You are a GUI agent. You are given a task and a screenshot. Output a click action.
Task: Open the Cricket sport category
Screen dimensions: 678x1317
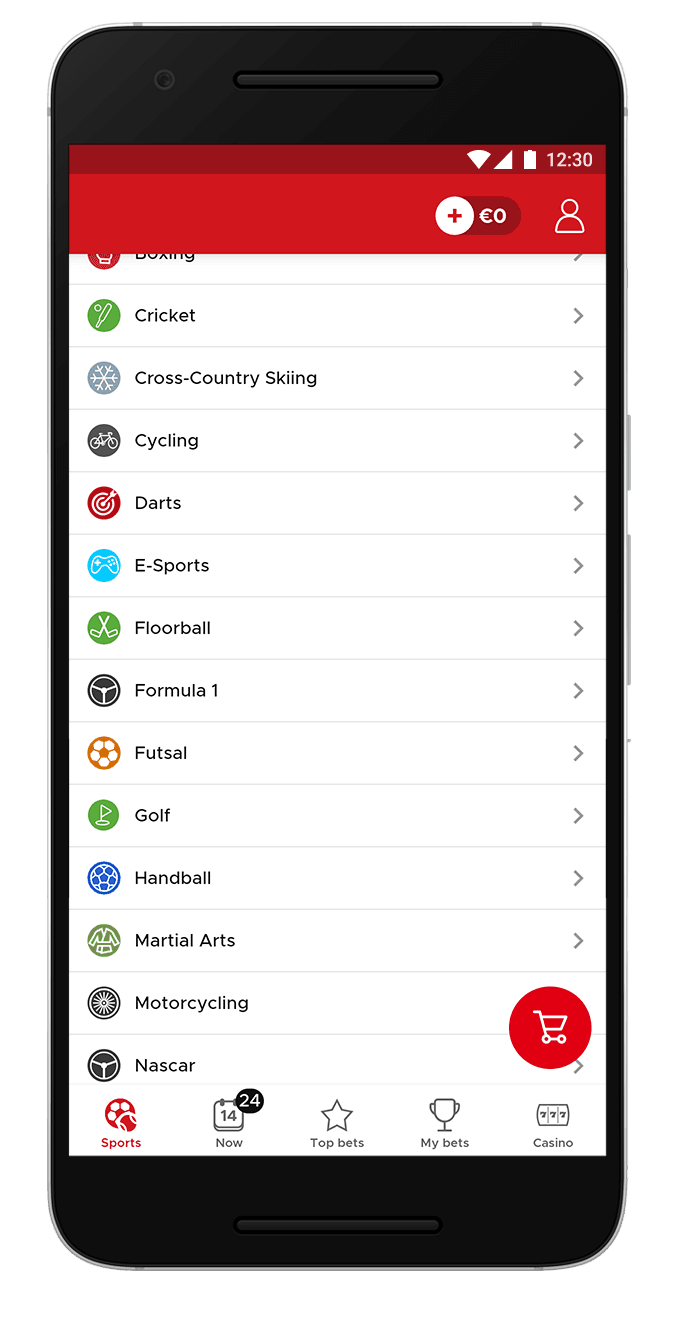[x=336, y=316]
